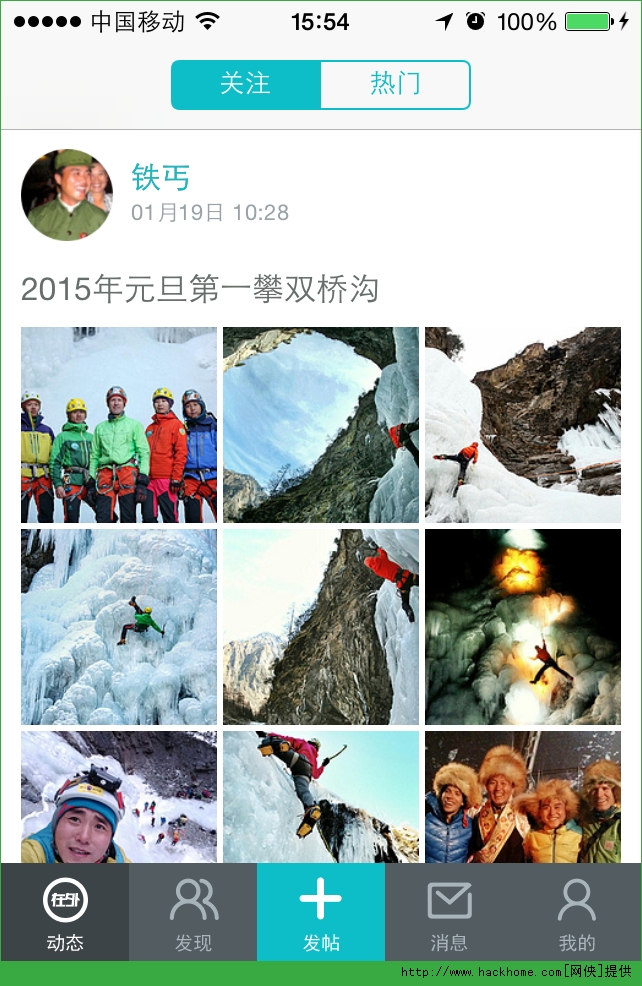Screen dimensions: 642x986
Task: View photo of green-jacket climber on icefall
Action: [119, 627]
